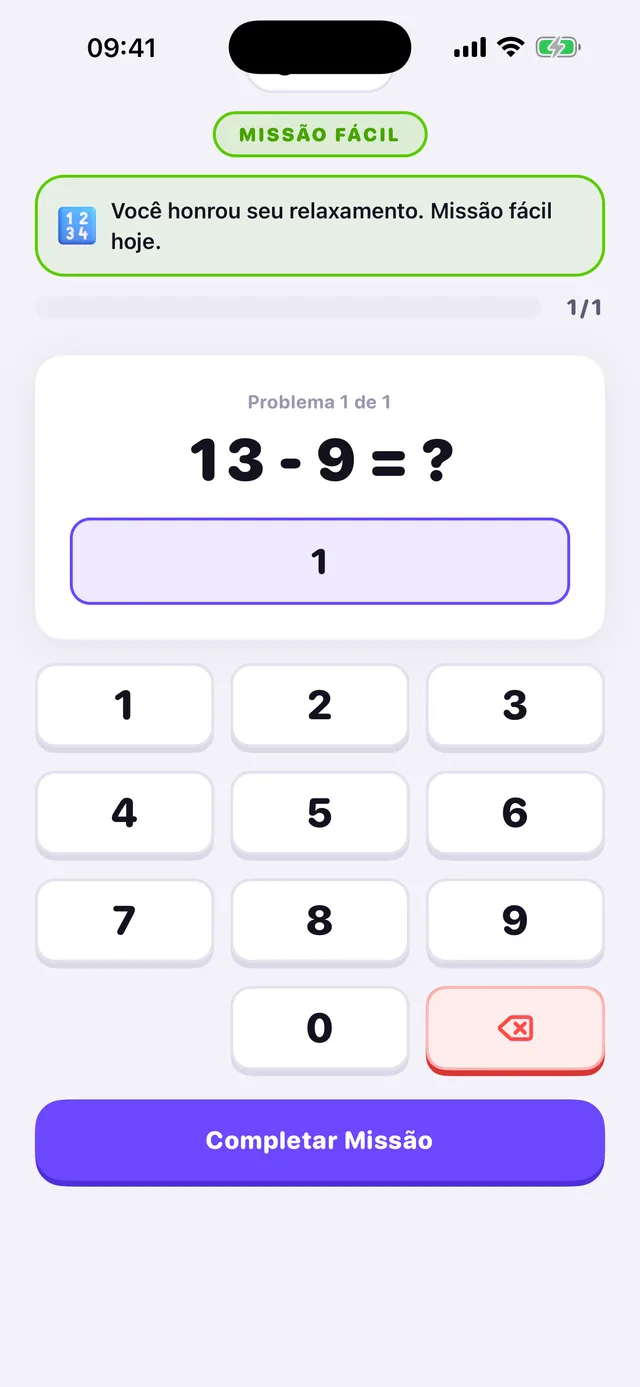
Task: Tap Completar Missão button
Action: [x=320, y=1142]
